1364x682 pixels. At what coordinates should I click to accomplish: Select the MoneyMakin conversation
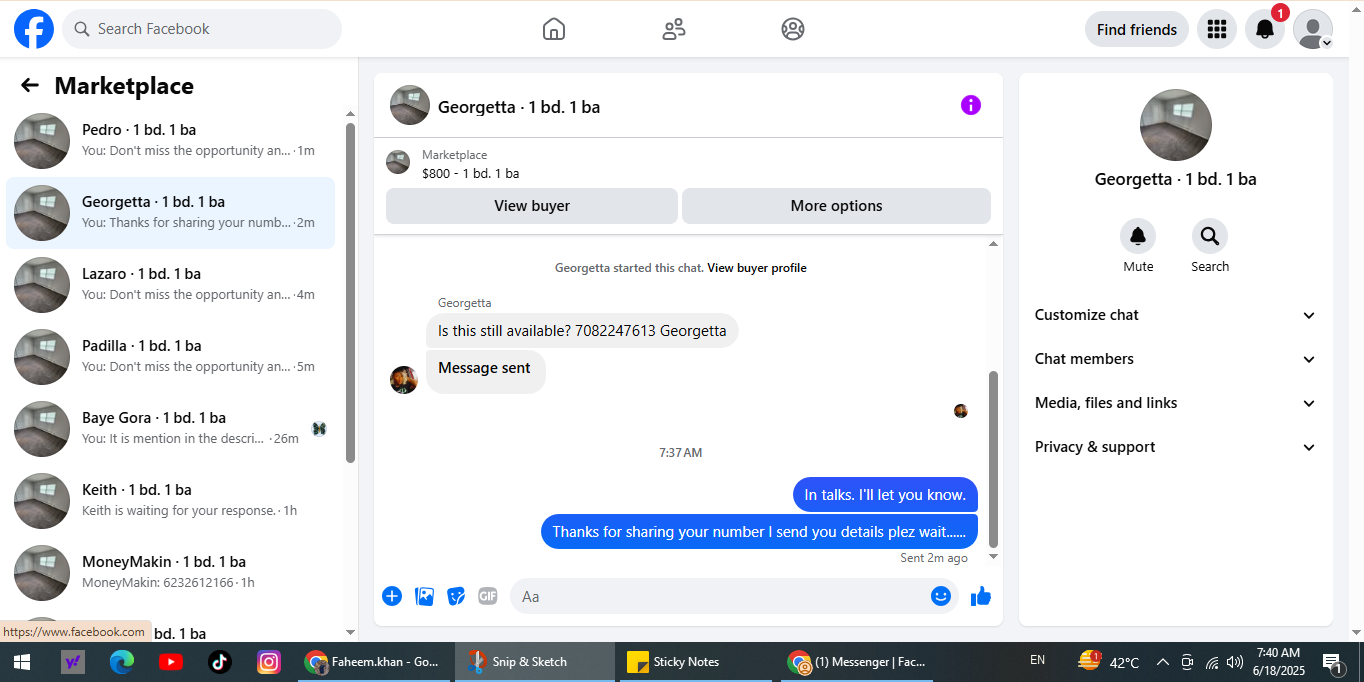(171, 573)
